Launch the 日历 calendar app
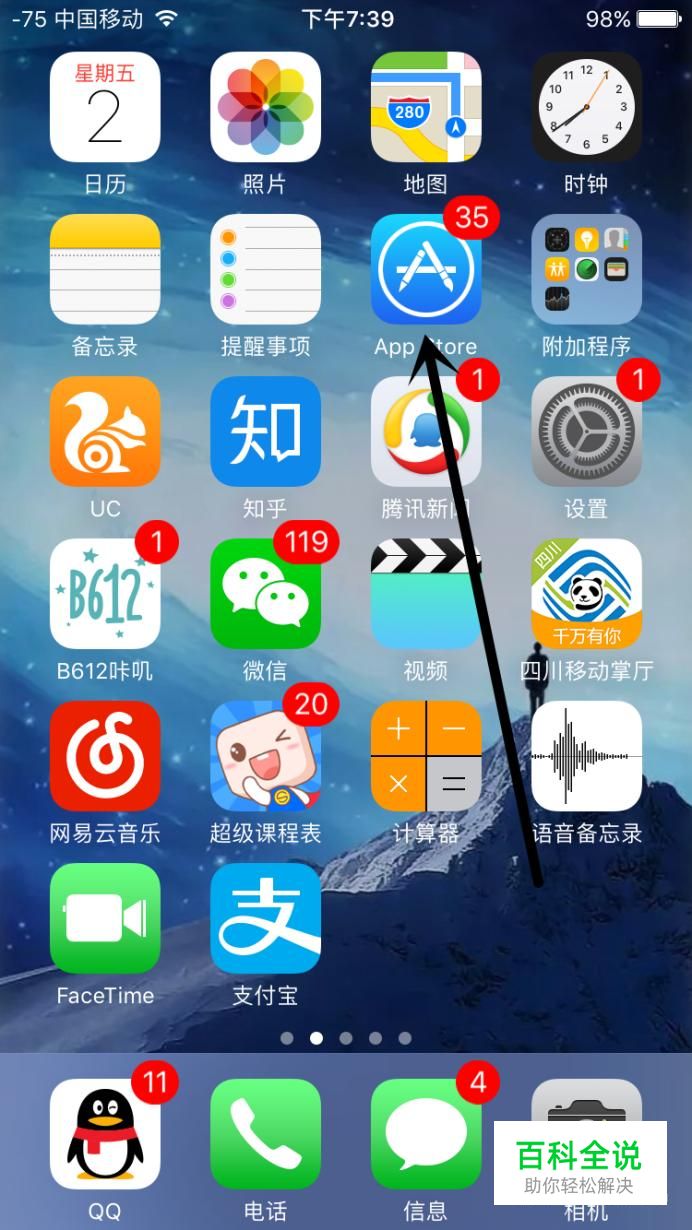The width and height of the screenshot is (692, 1230). point(105,107)
